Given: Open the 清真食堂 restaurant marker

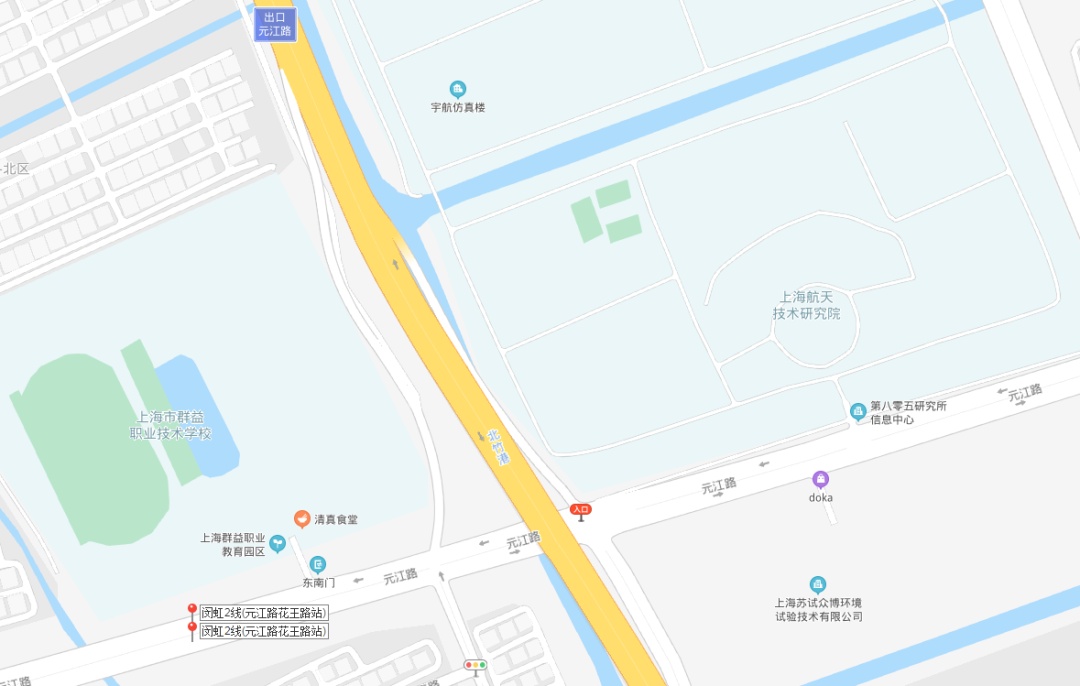Looking at the screenshot, I should (302, 519).
